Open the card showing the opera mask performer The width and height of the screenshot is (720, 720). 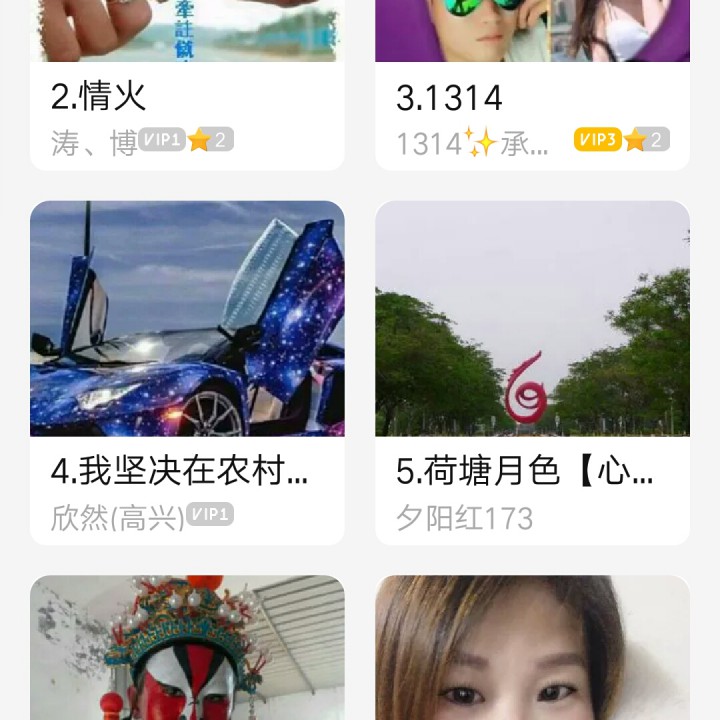coord(187,647)
